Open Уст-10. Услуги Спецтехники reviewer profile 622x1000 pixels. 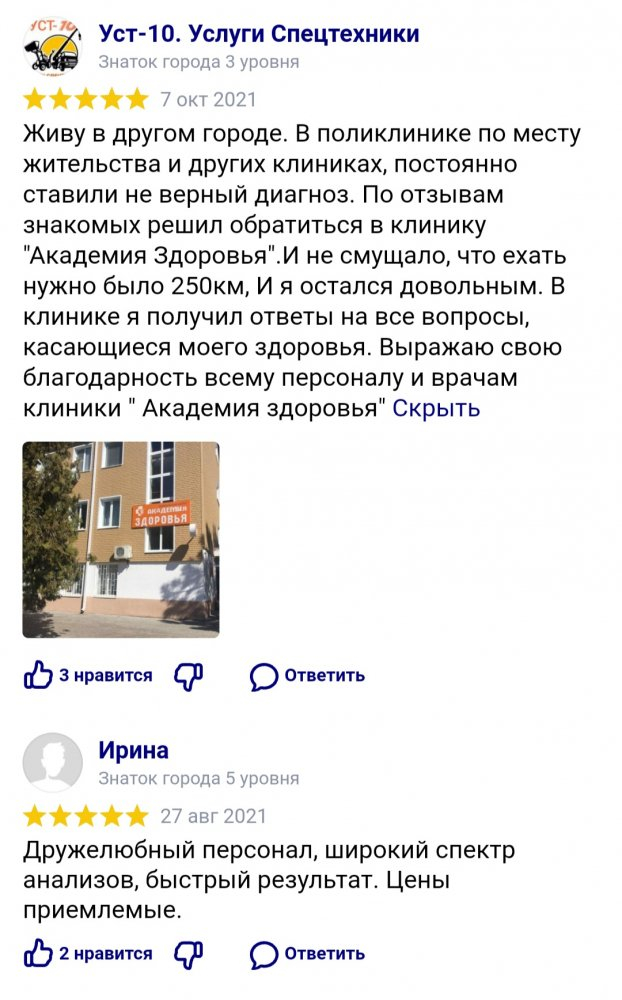coord(259,34)
